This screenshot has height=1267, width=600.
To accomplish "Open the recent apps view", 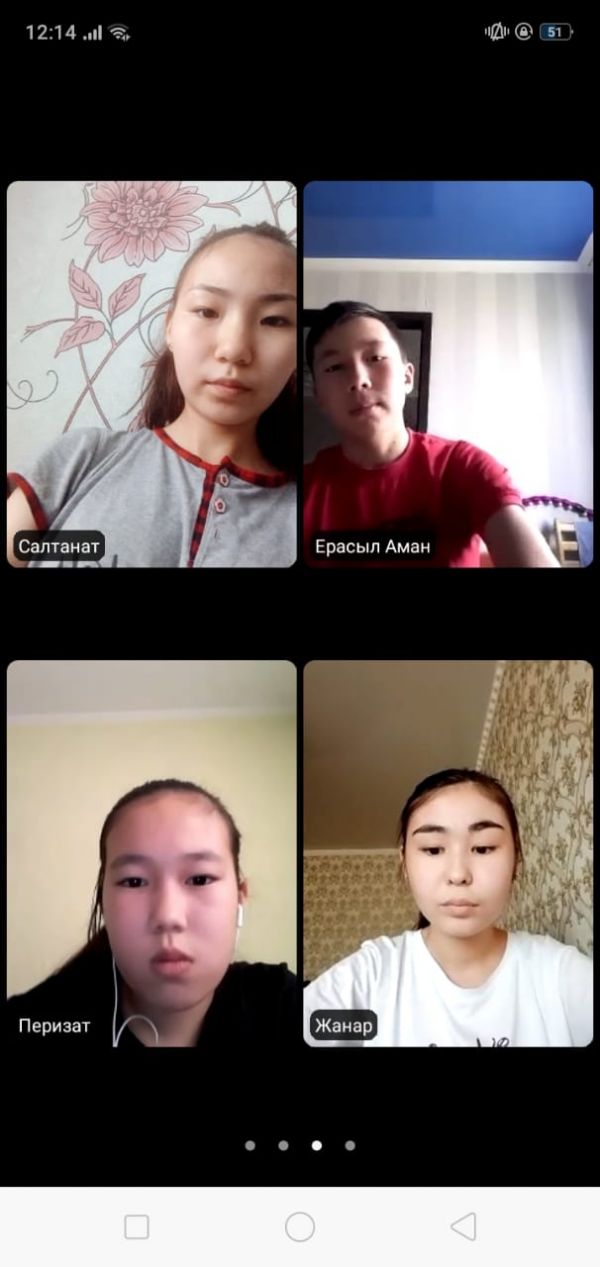I will 137,1226.
